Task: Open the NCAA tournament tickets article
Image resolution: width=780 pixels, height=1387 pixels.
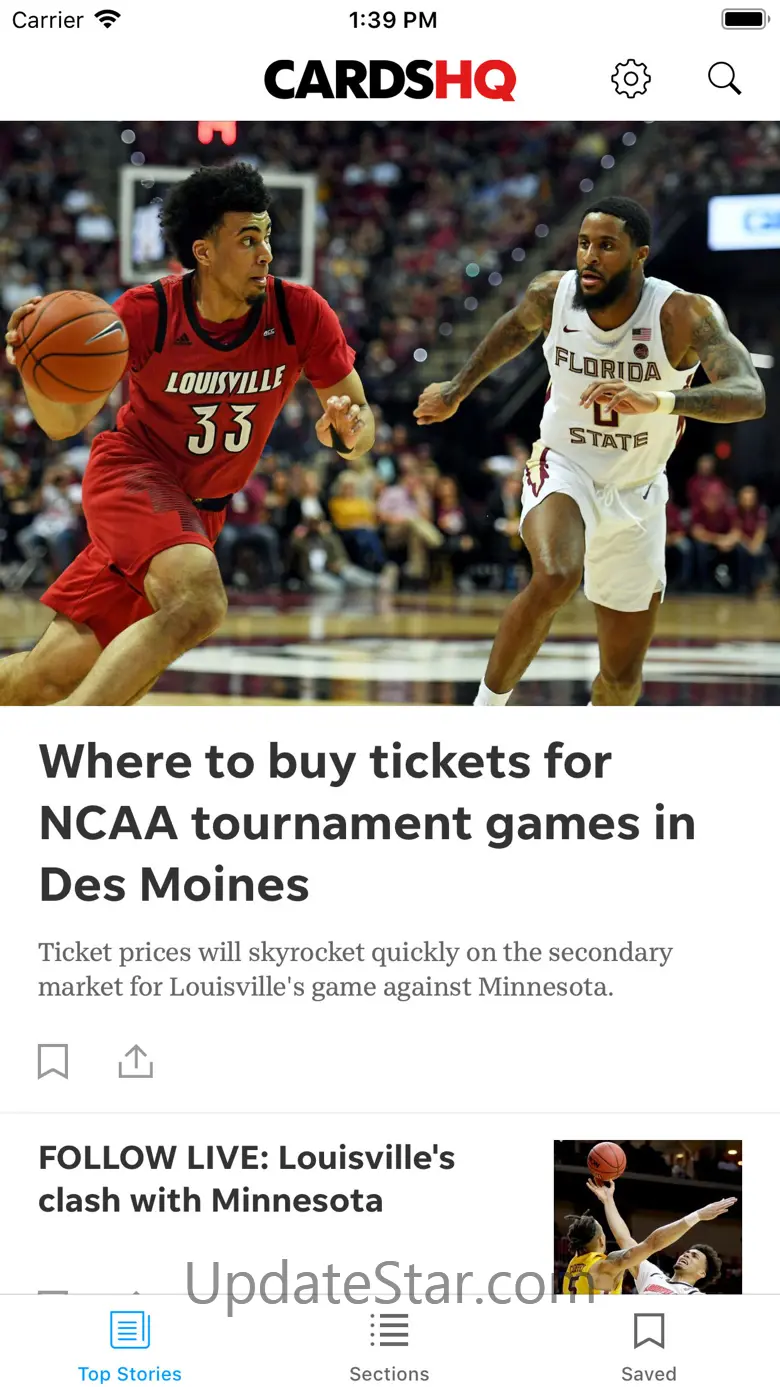Action: point(366,822)
